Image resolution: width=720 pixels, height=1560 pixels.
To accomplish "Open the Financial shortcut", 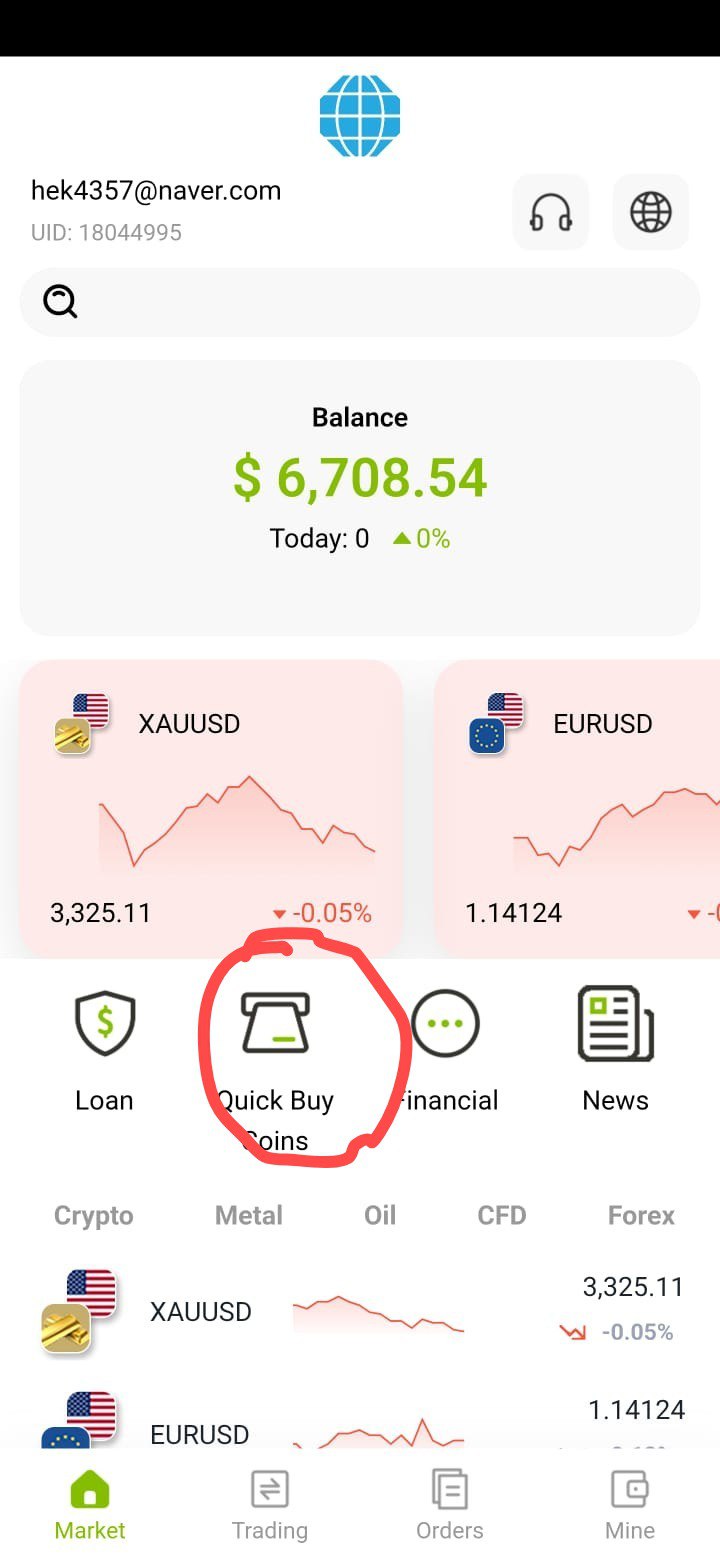I will (x=446, y=1052).
